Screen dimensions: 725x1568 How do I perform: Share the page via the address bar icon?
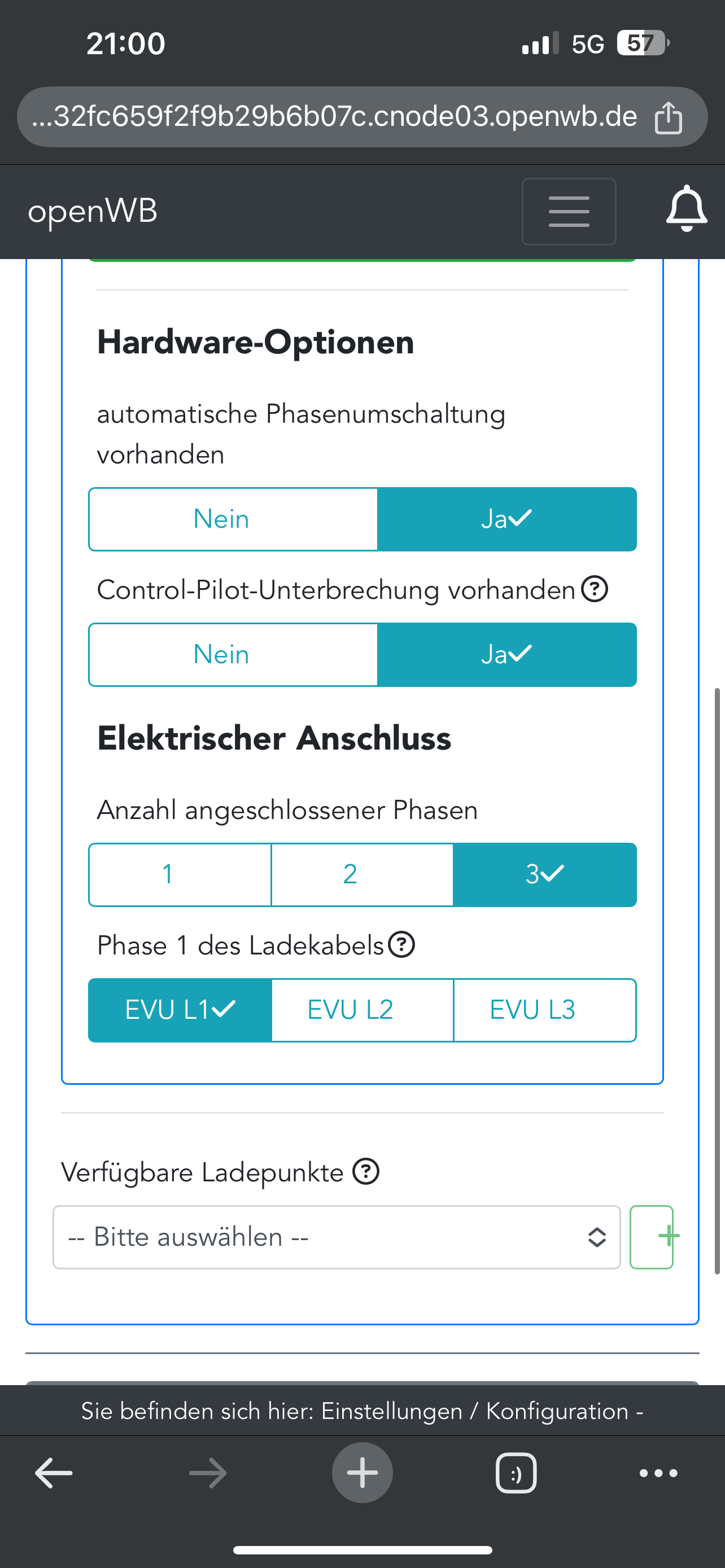[668, 117]
